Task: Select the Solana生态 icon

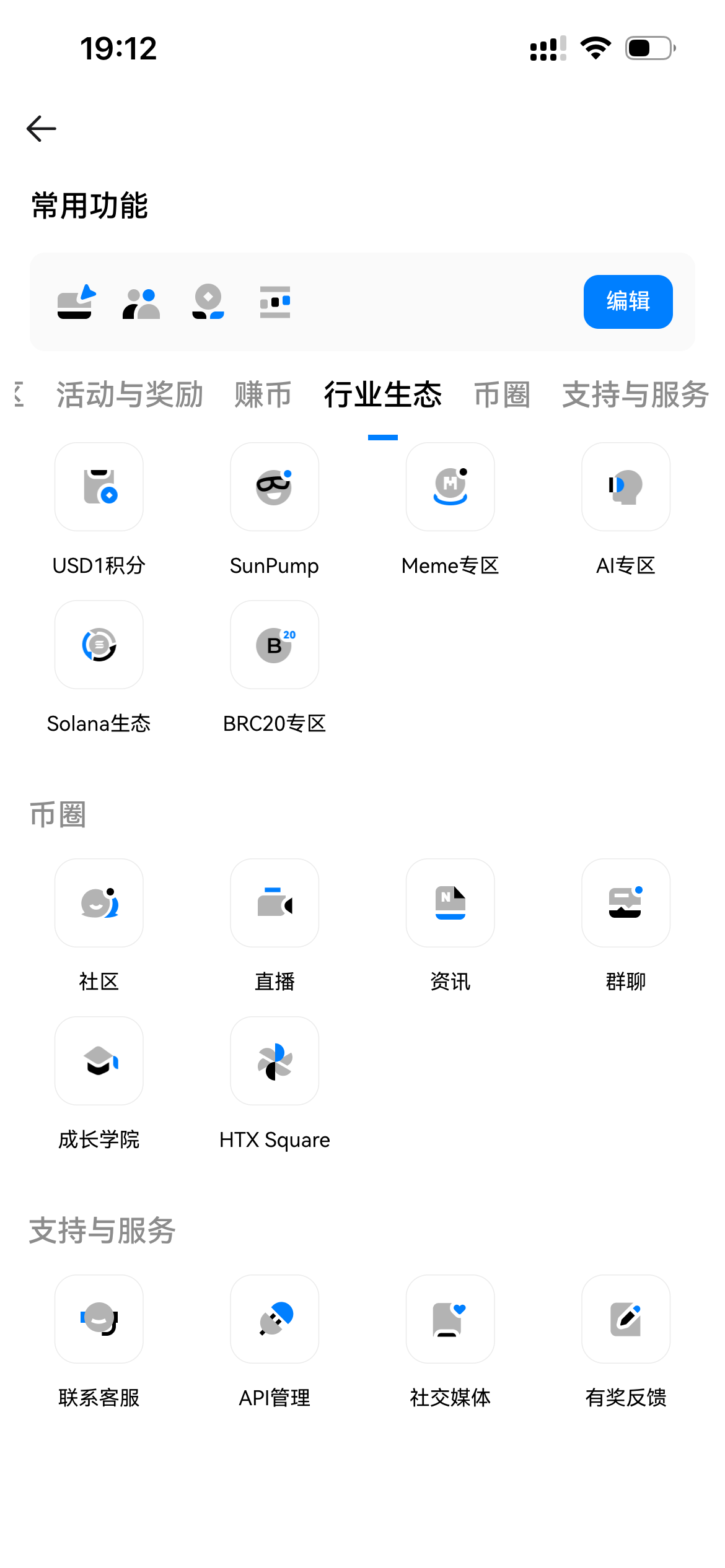Action: pyautogui.click(x=99, y=645)
